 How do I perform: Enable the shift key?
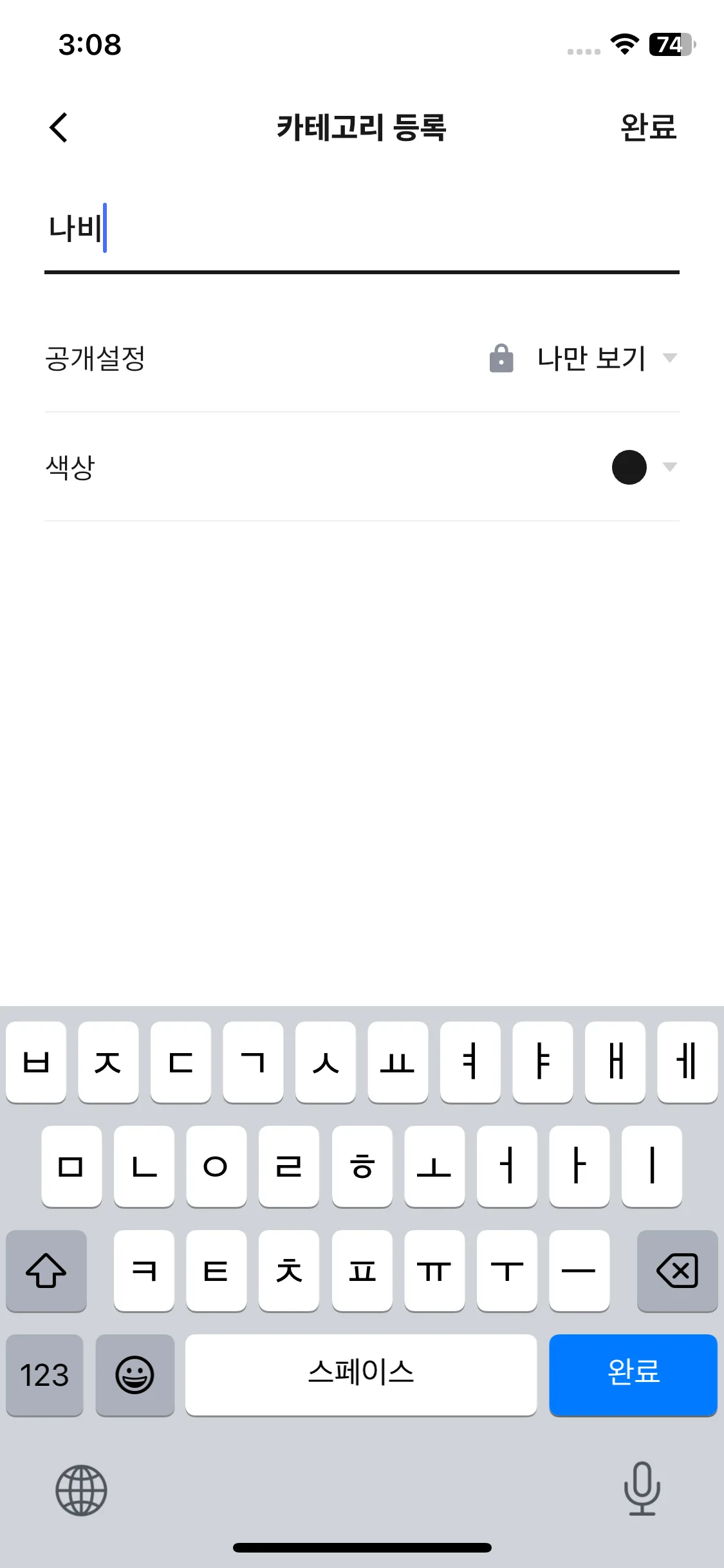click(x=46, y=1271)
